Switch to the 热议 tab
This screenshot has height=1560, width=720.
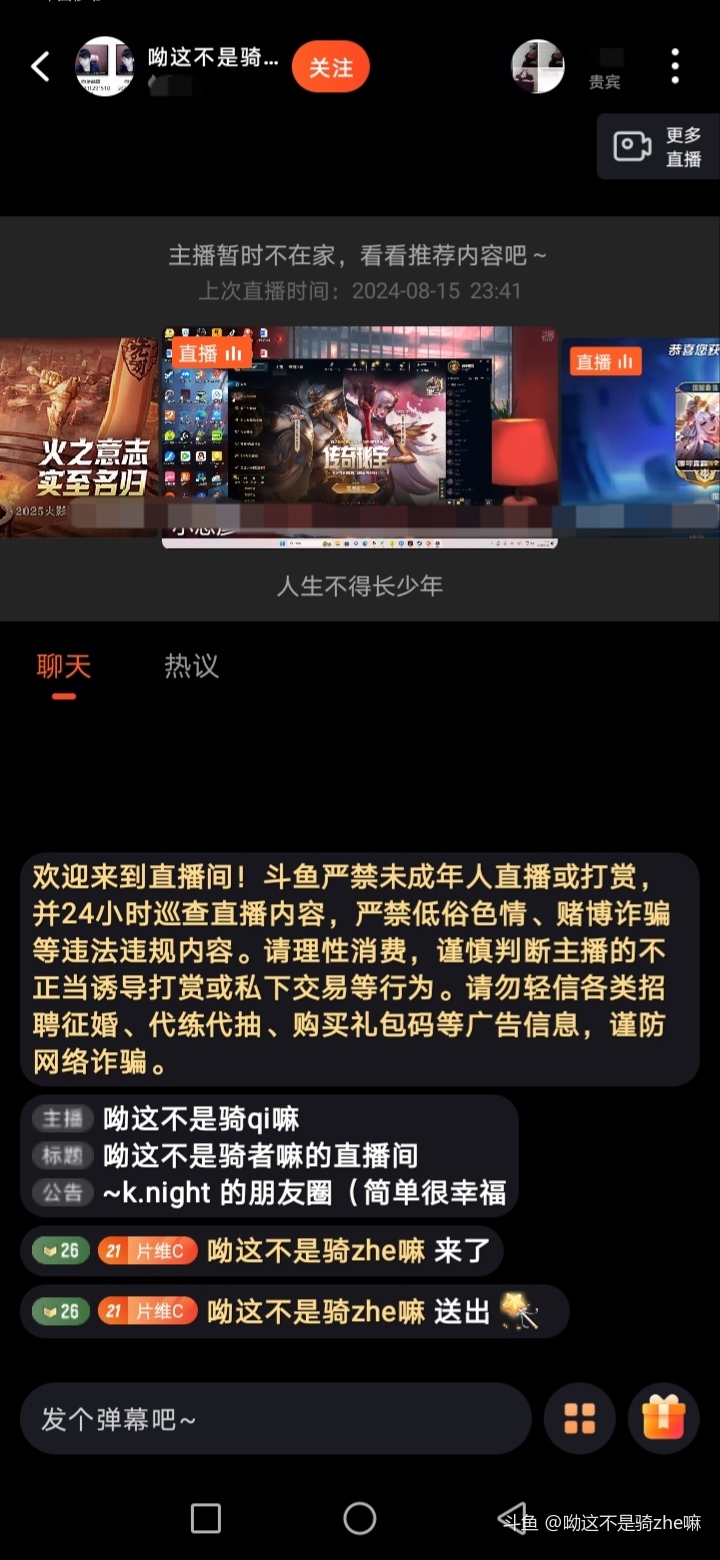191,667
